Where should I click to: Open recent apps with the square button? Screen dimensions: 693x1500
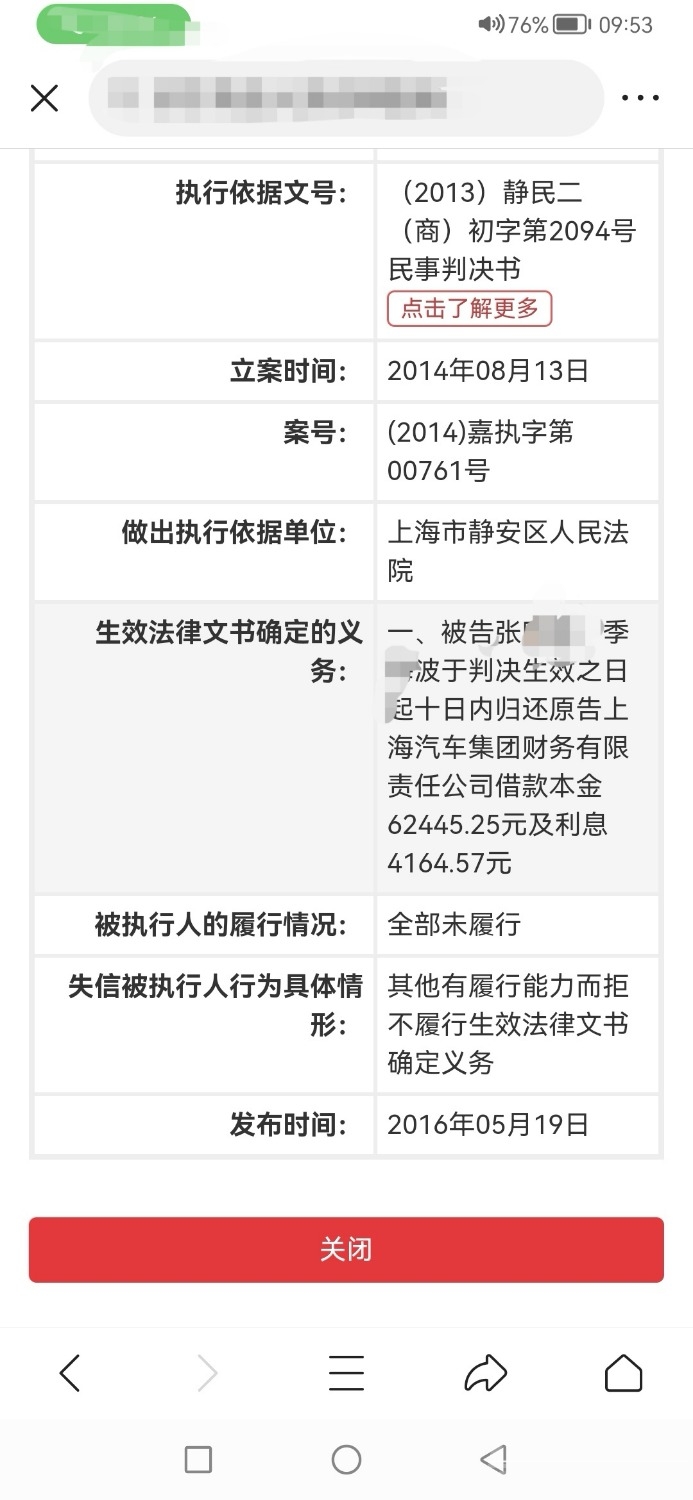point(198,1460)
